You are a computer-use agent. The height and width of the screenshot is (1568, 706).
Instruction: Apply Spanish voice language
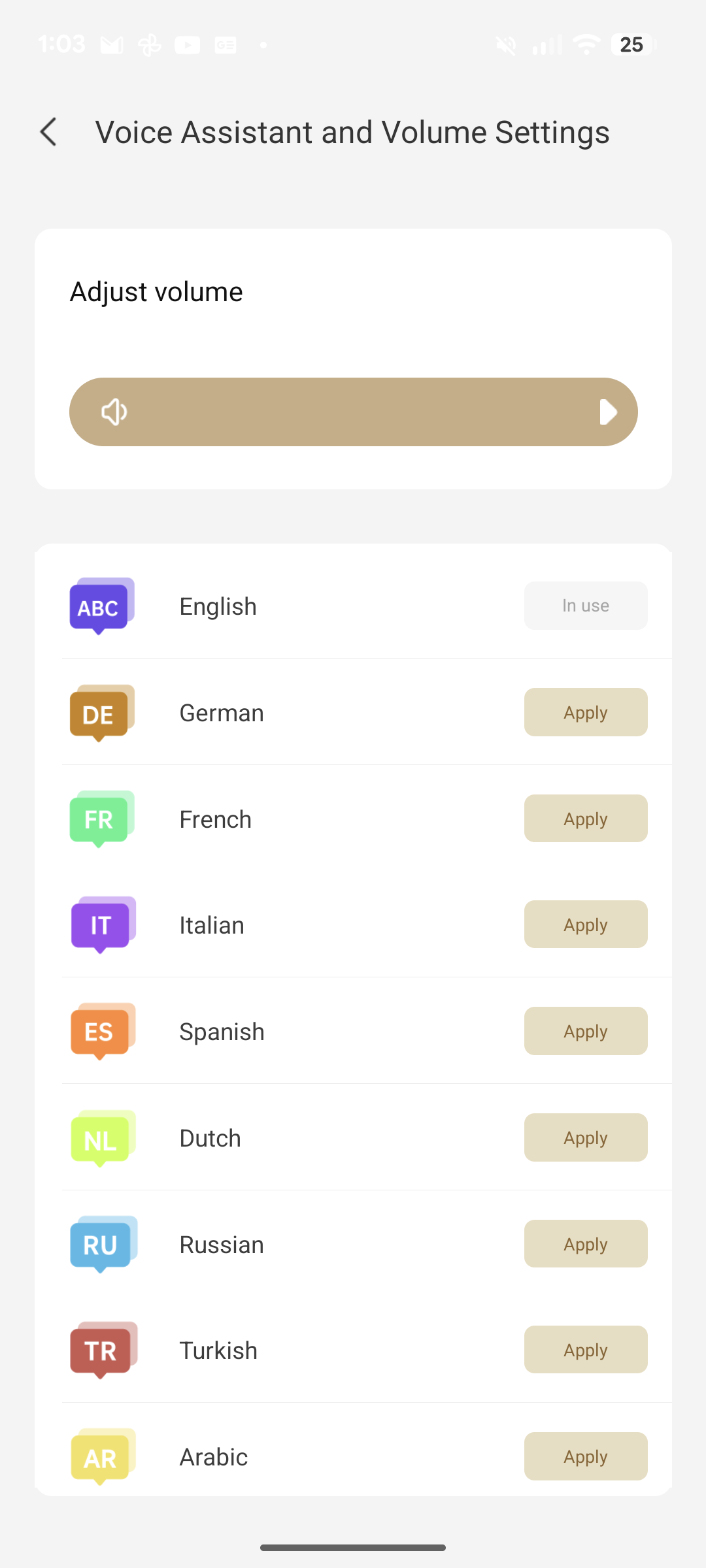point(586,1031)
